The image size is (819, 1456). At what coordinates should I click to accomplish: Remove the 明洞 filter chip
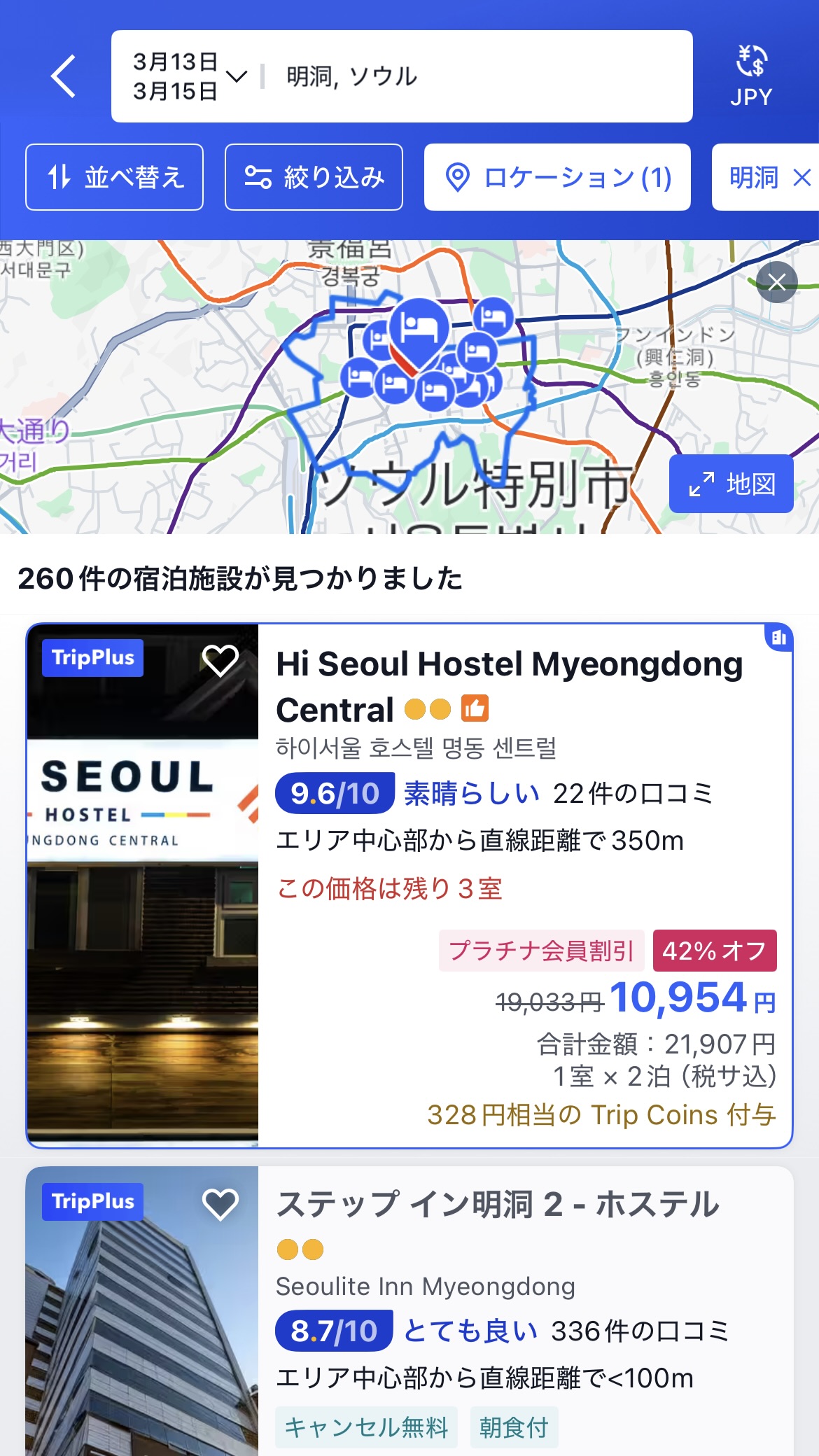(x=802, y=178)
